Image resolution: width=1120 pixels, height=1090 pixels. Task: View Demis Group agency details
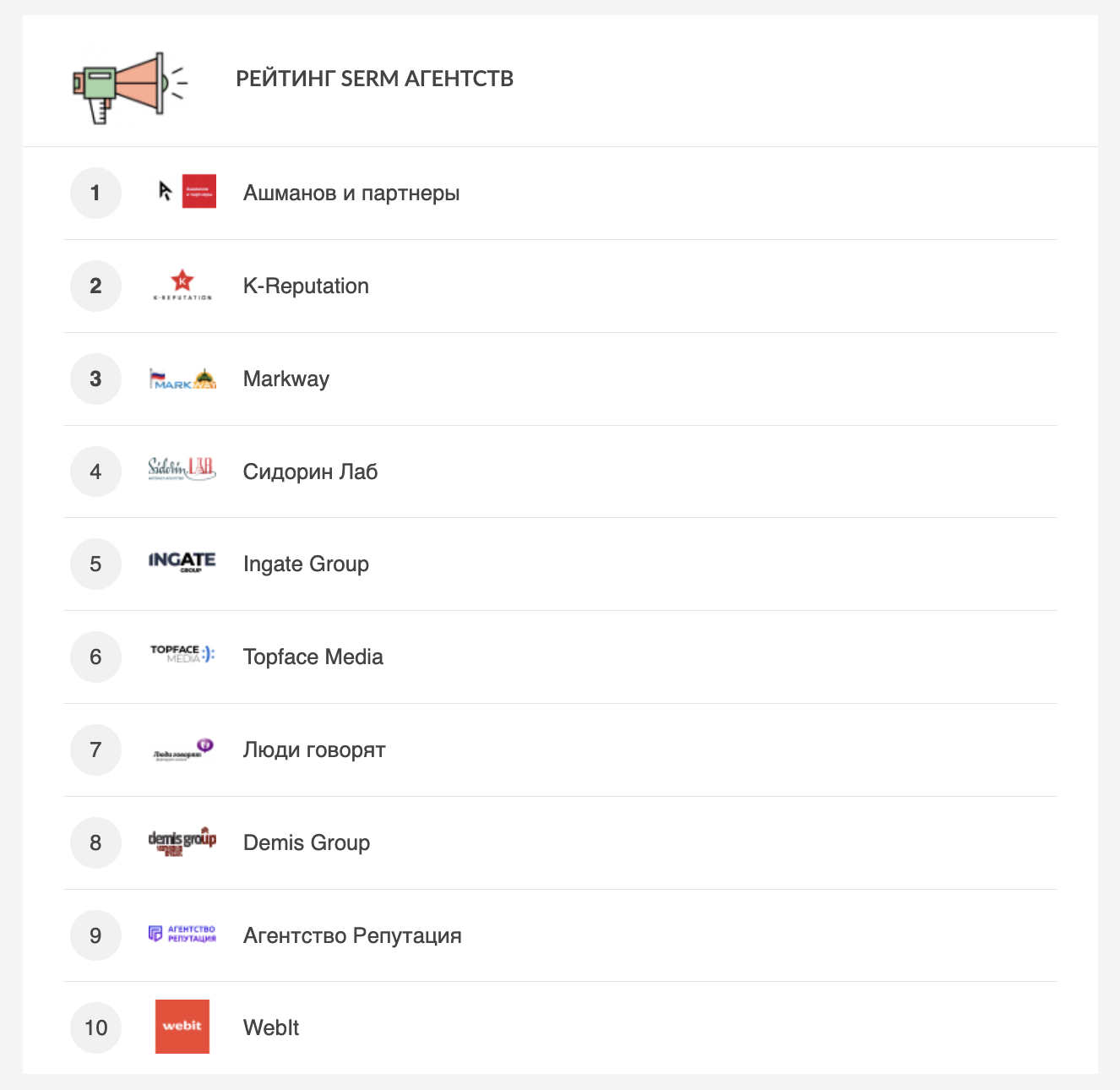(x=307, y=843)
